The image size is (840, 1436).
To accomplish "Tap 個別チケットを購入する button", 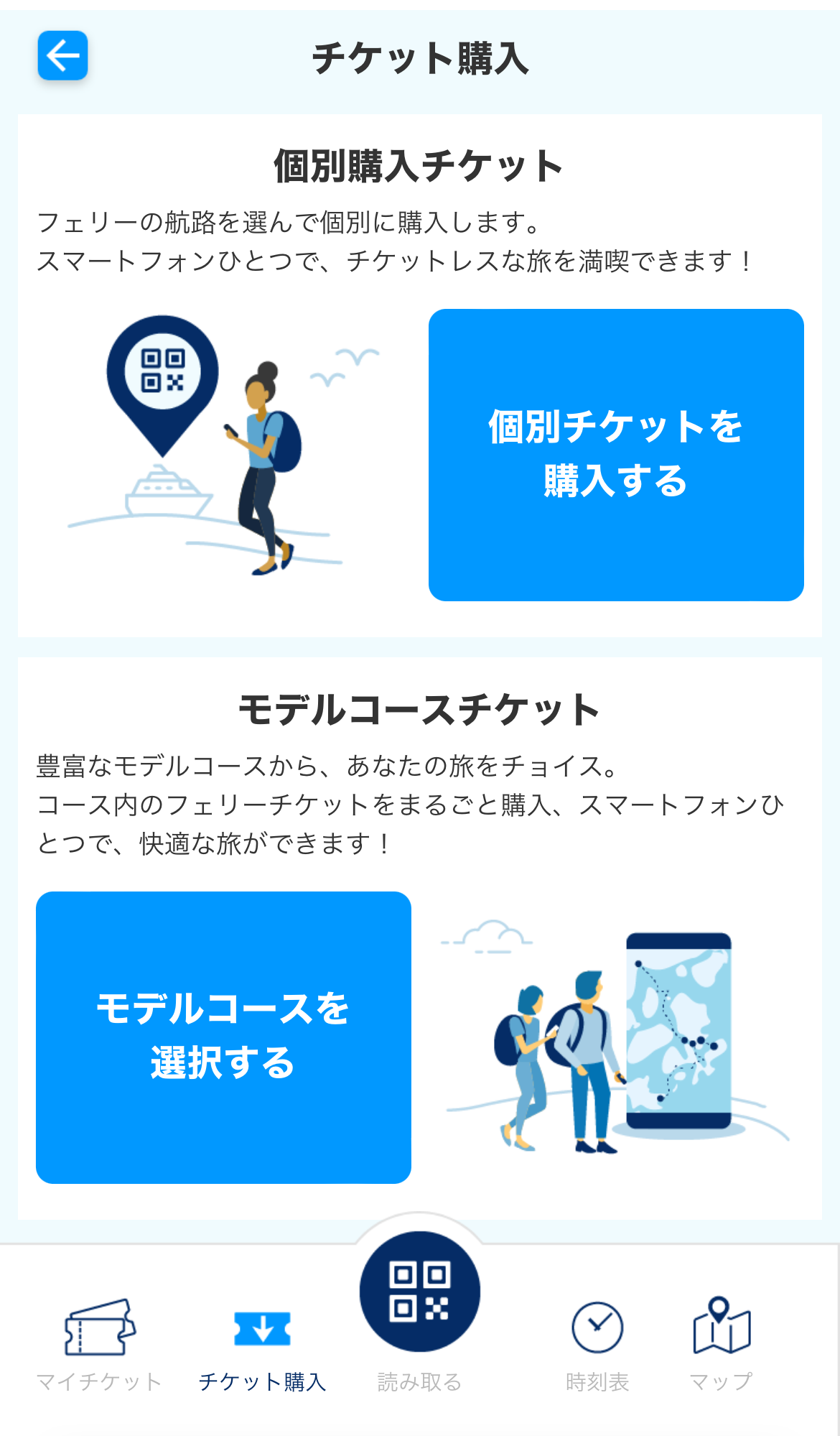I will coord(615,455).
